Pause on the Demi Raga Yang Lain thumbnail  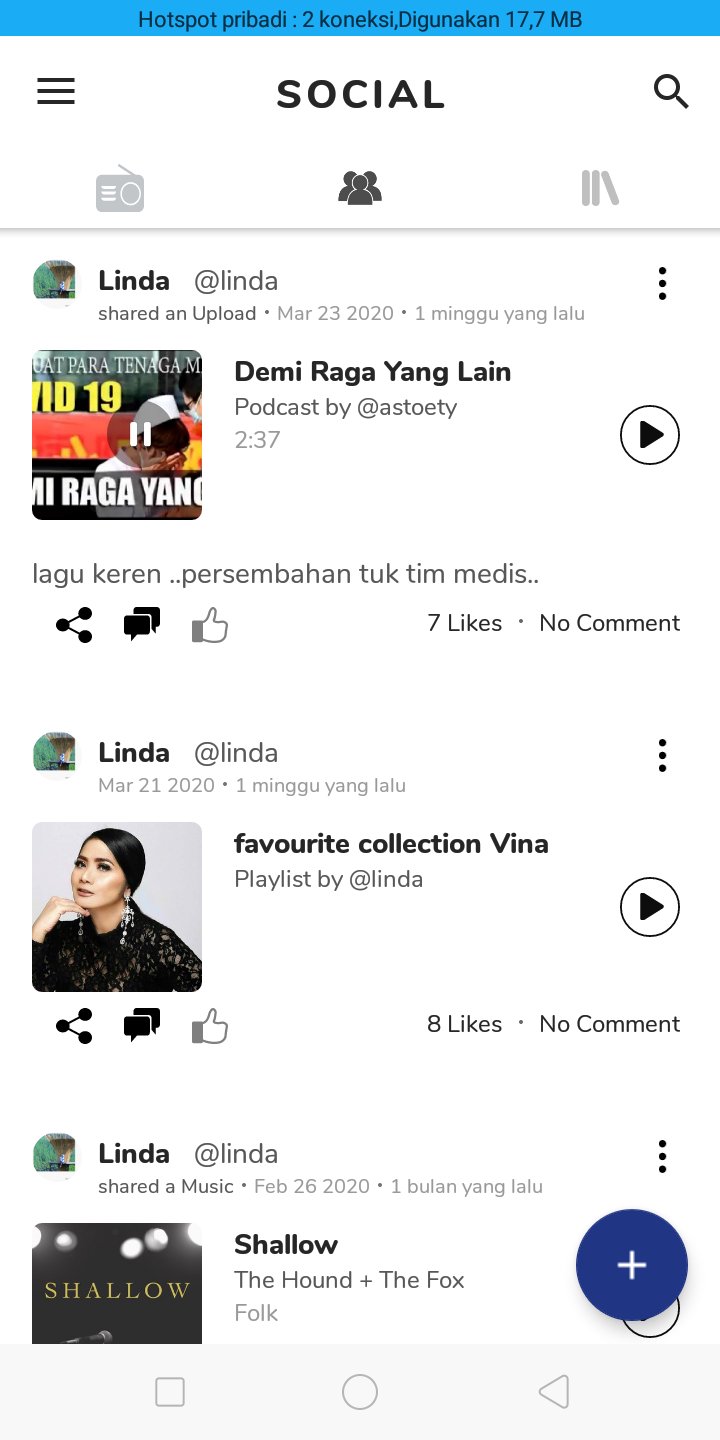(x=140, y=433)
